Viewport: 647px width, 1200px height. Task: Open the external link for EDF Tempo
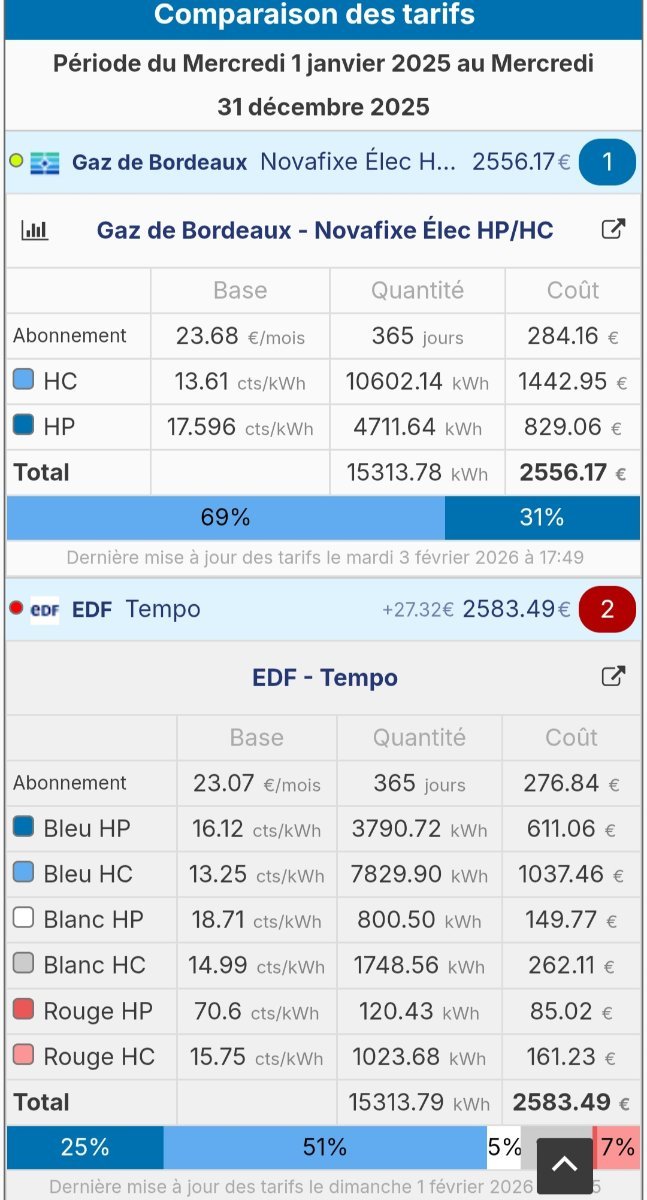coord(613,677)
